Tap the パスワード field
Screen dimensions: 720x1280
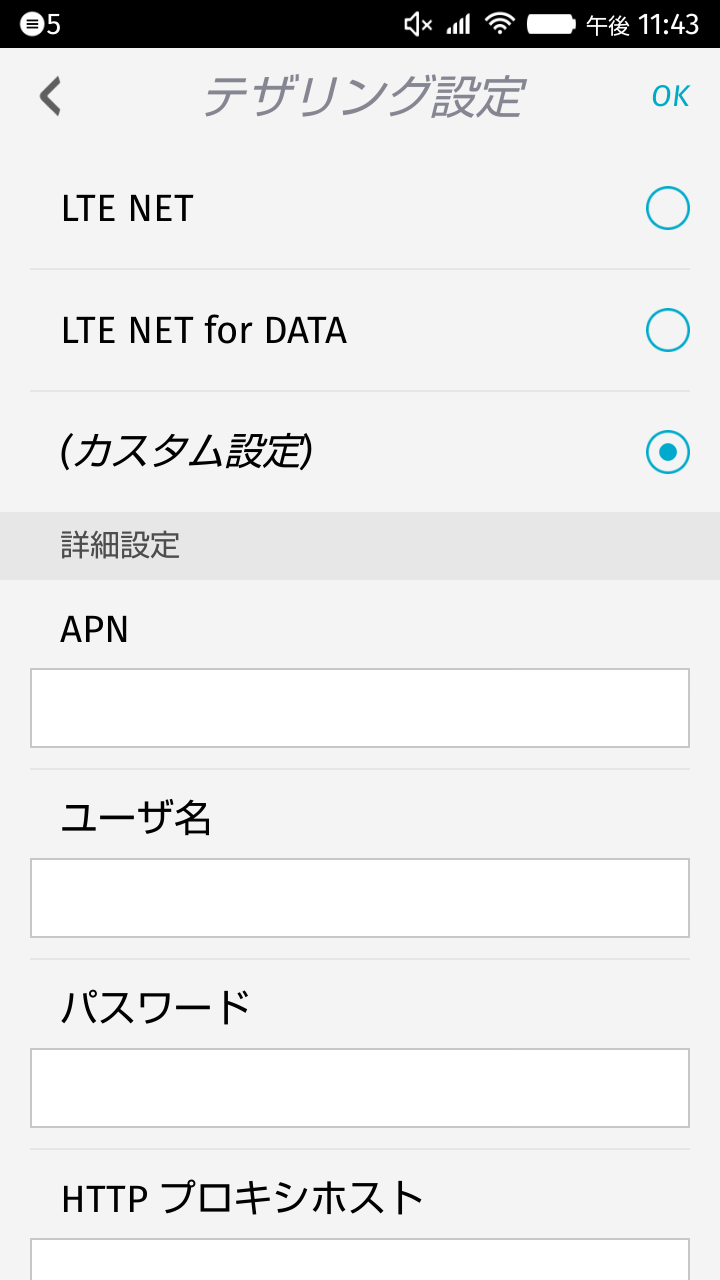tap(360, 1088)
